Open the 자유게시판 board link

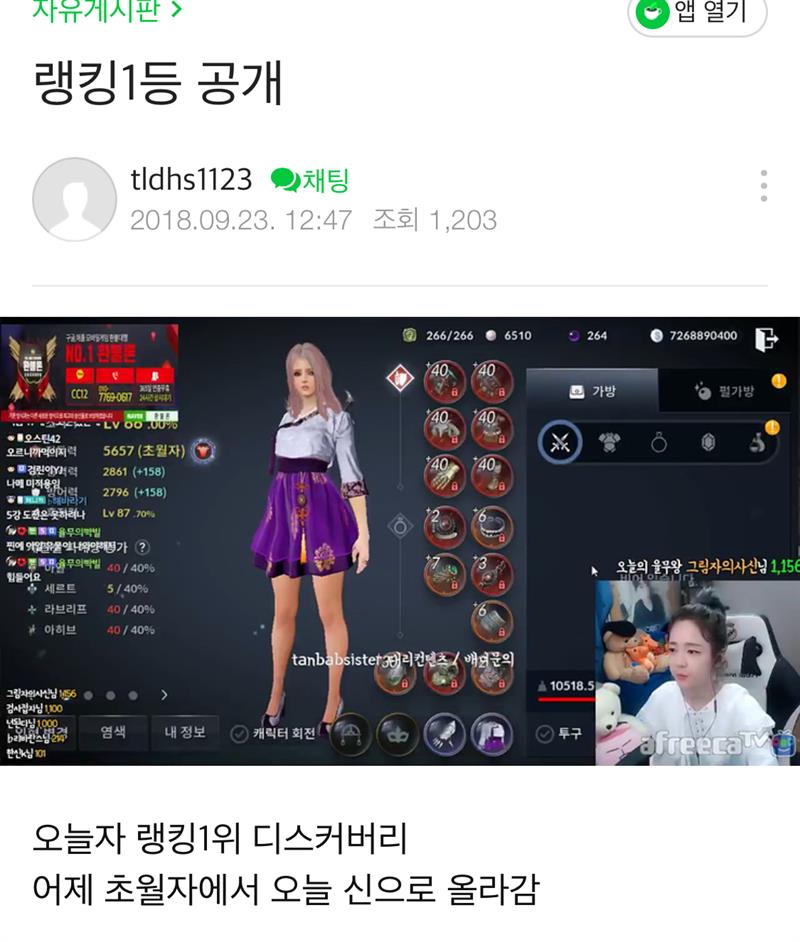coord(107,10)
